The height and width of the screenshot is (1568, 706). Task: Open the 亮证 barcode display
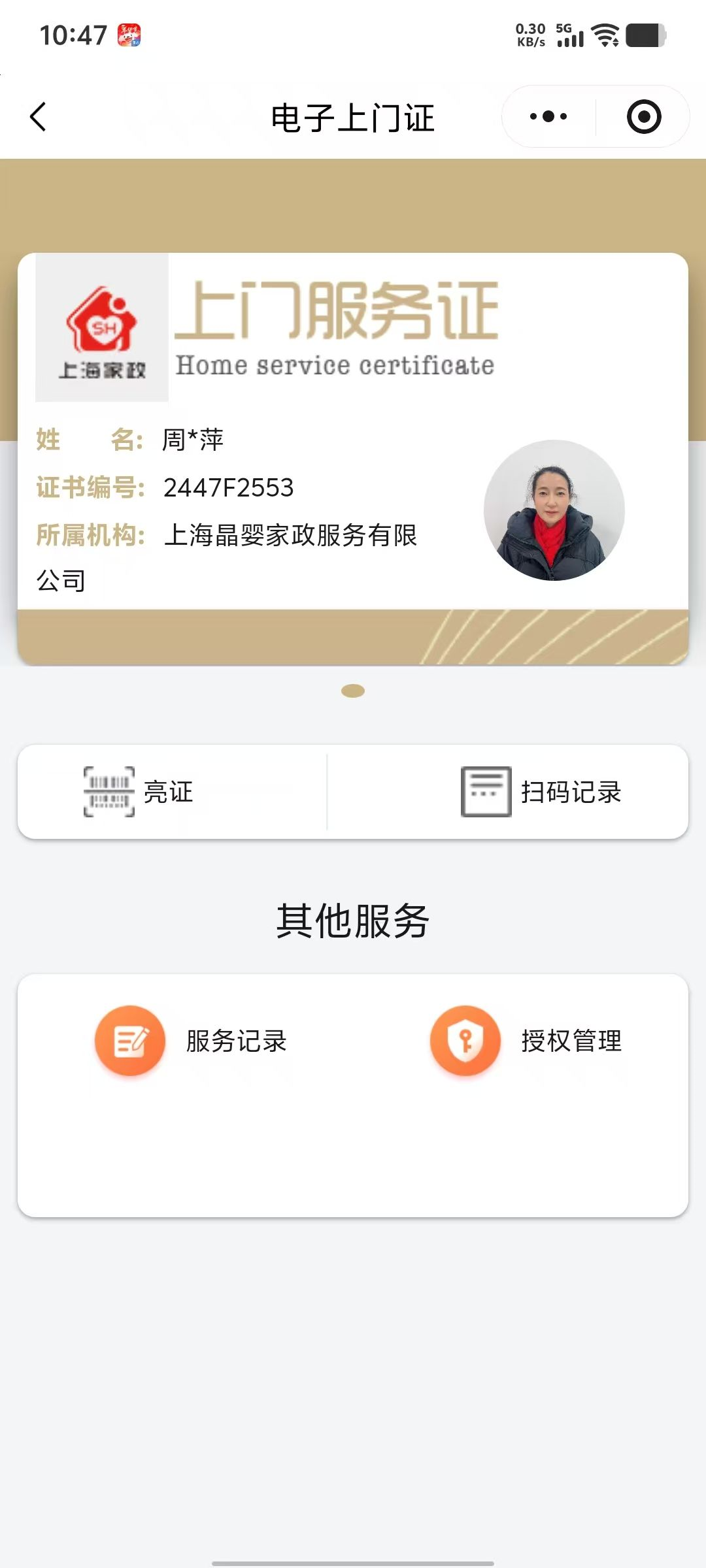pos(139,792)
